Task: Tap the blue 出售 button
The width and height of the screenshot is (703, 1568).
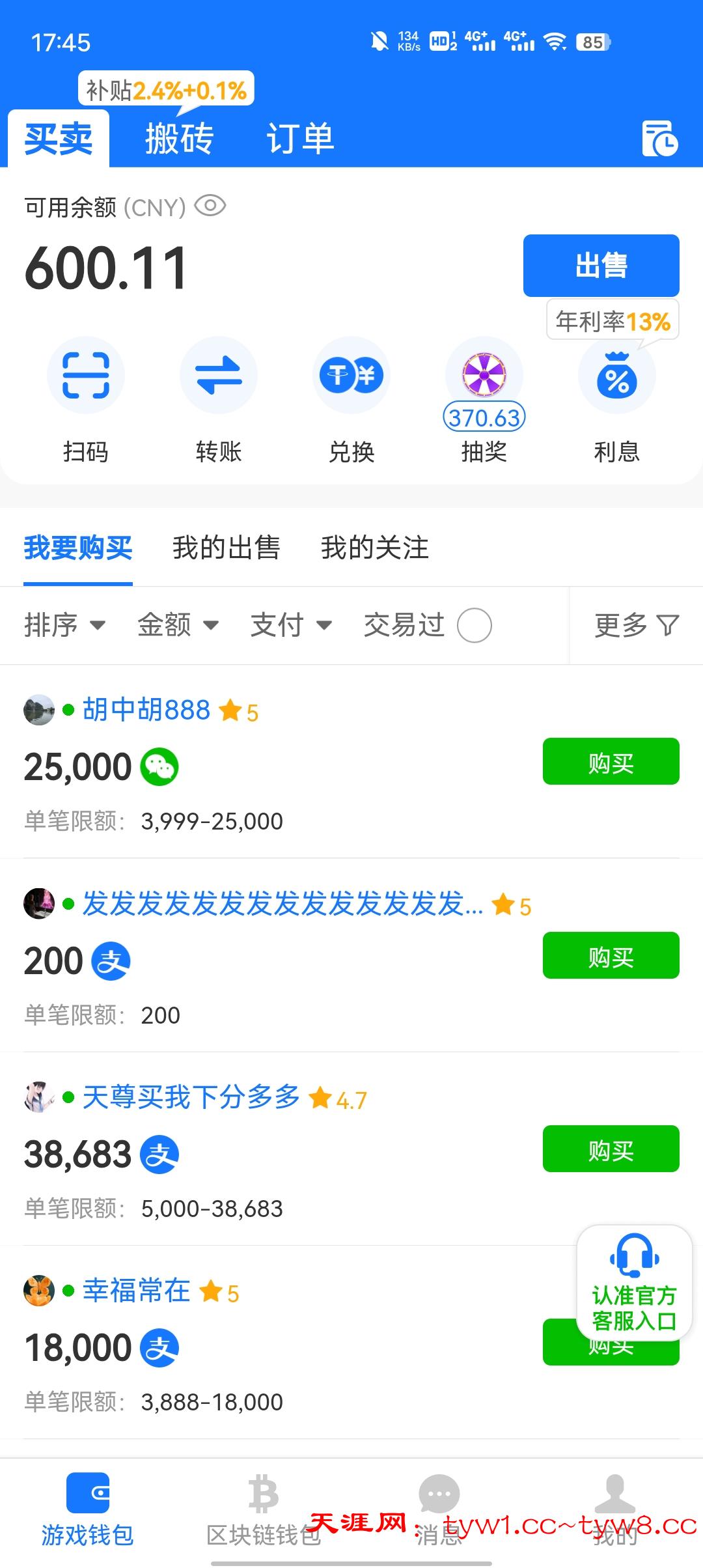Action: [601, 266]
